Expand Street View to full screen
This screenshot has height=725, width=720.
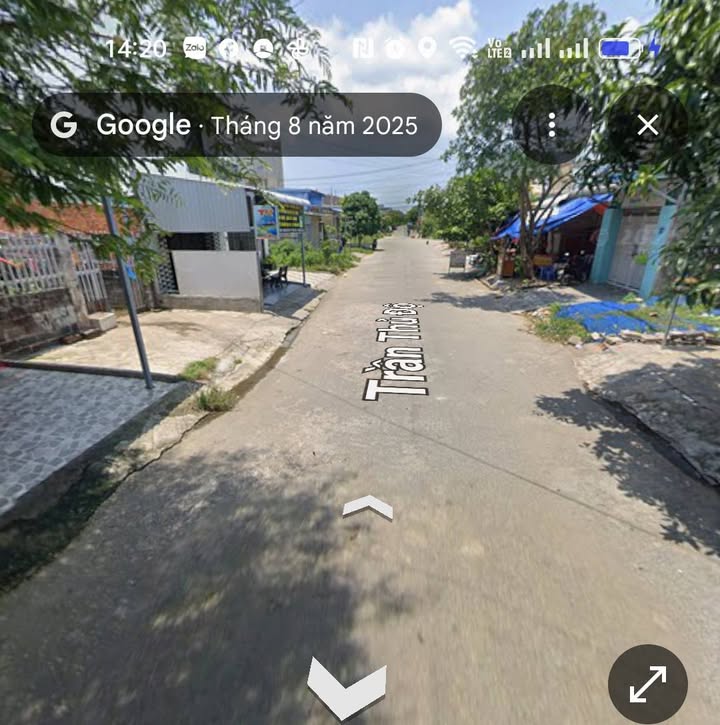(x=647, y=684)
